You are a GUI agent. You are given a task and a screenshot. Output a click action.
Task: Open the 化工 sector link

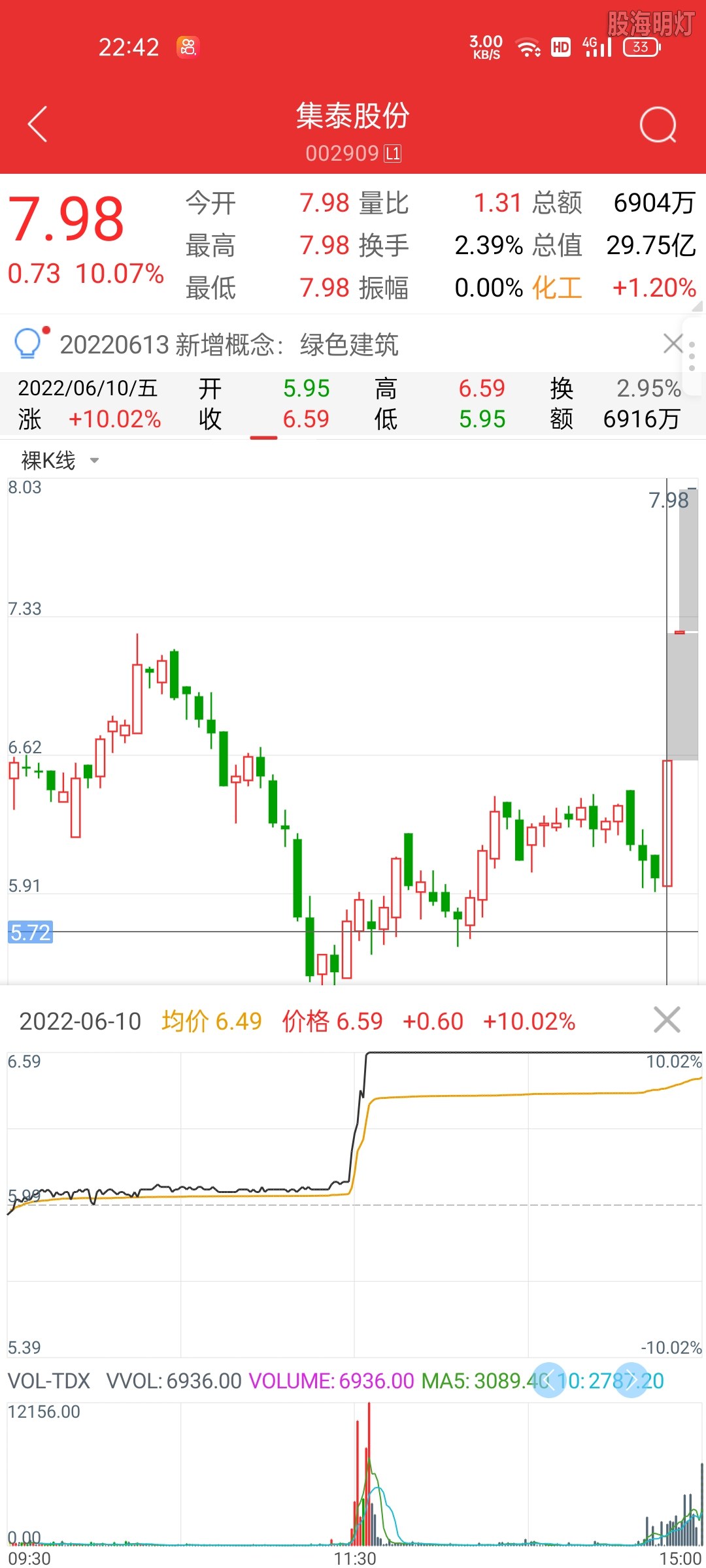point(557,288)
